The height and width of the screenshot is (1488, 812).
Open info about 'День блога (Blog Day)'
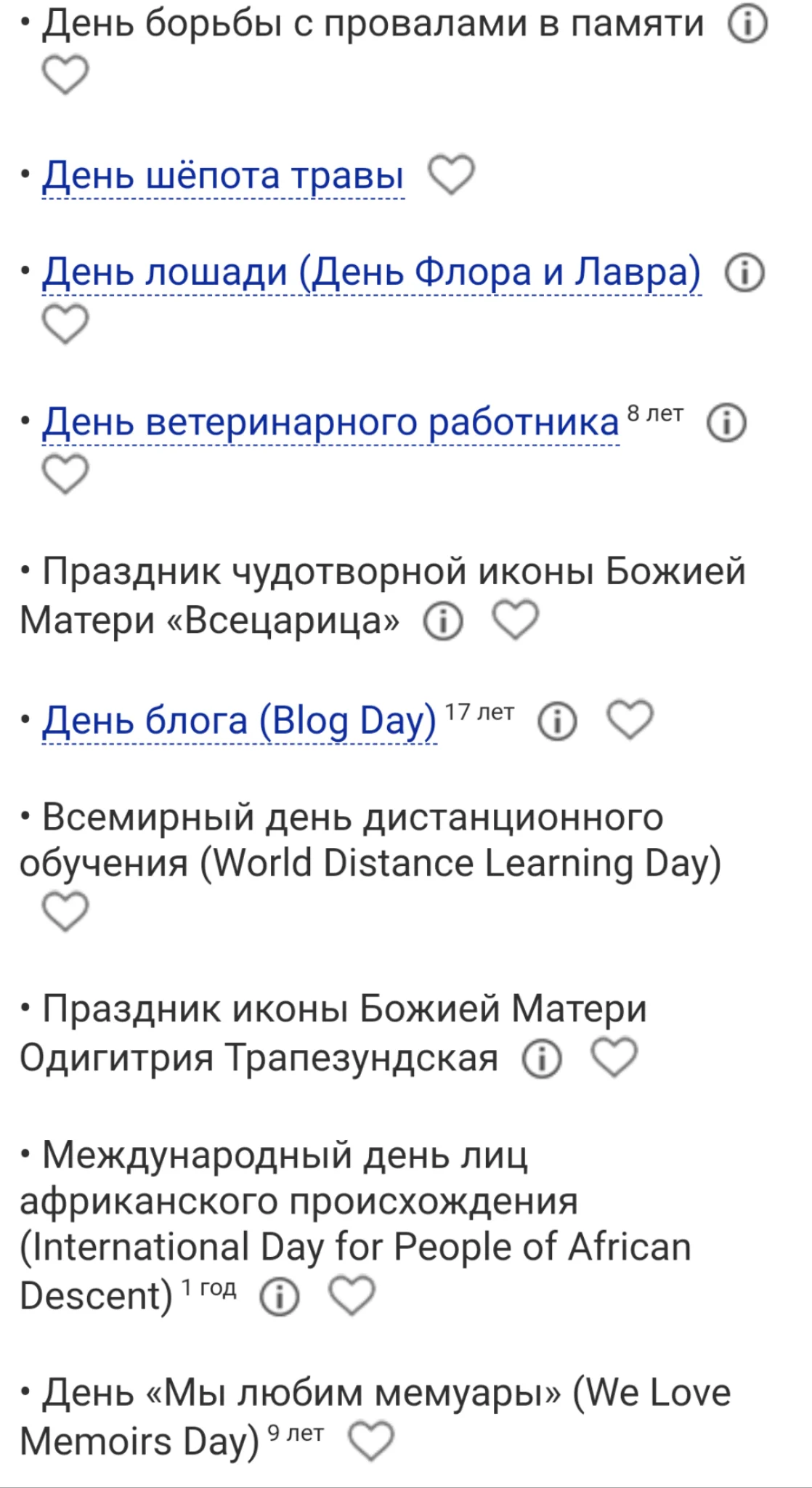[556, 721]
